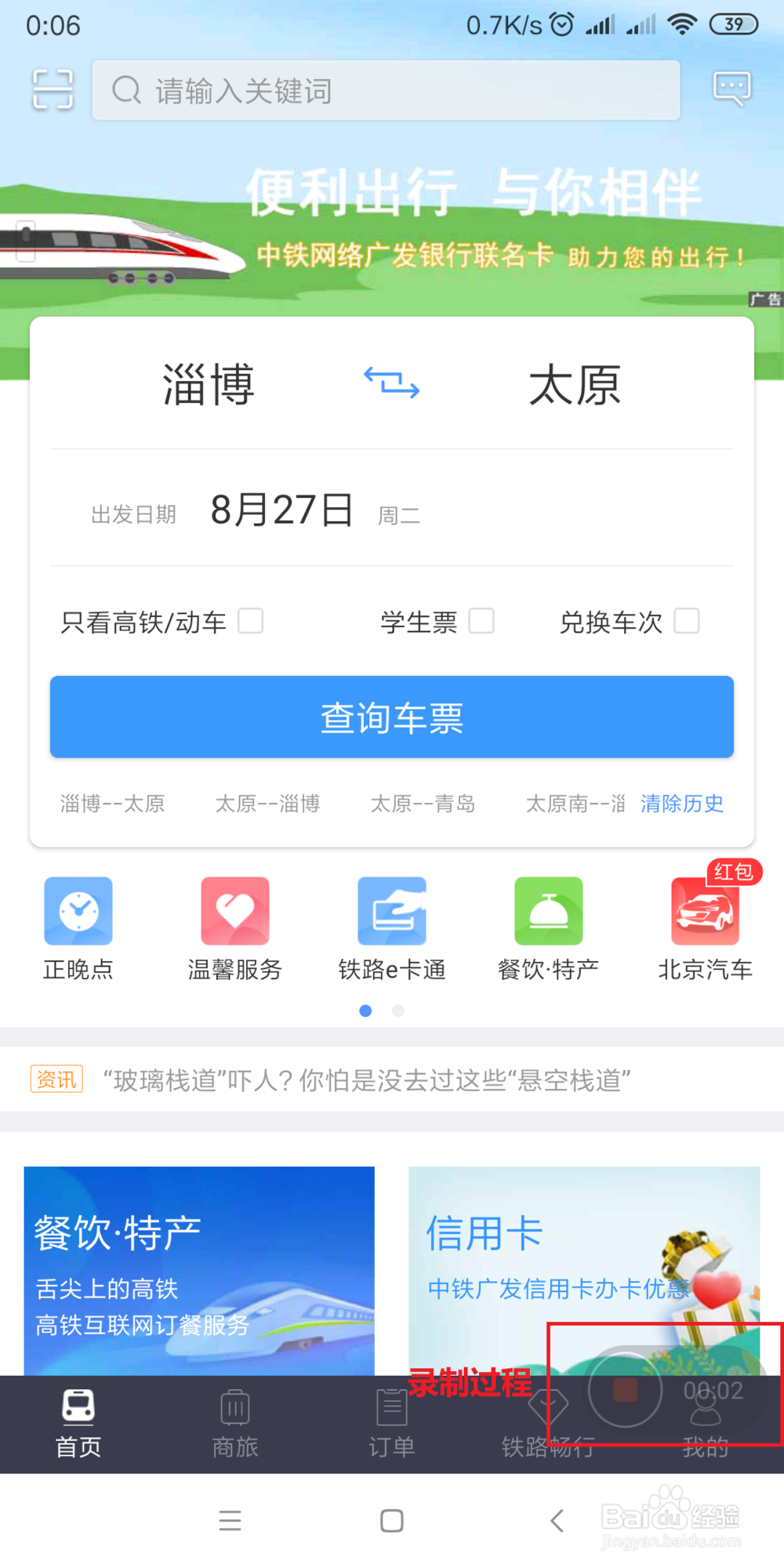This screenshot has height=1568, width=784.
Task: Enable 只看高铁/动车 high-speed only filter
Action: pyautogui.click(x=252, y=621)
